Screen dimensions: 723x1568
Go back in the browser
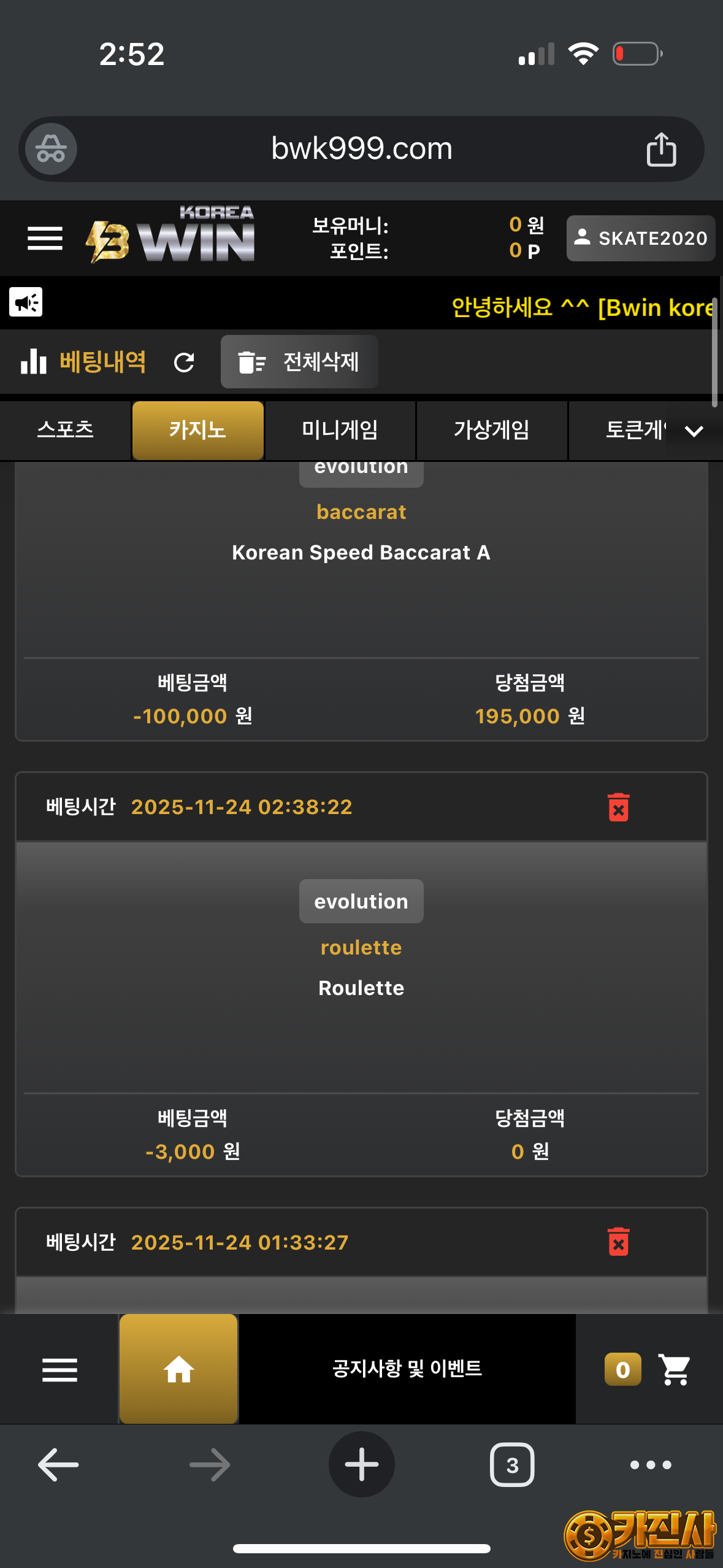click(x=58, y=1465)
